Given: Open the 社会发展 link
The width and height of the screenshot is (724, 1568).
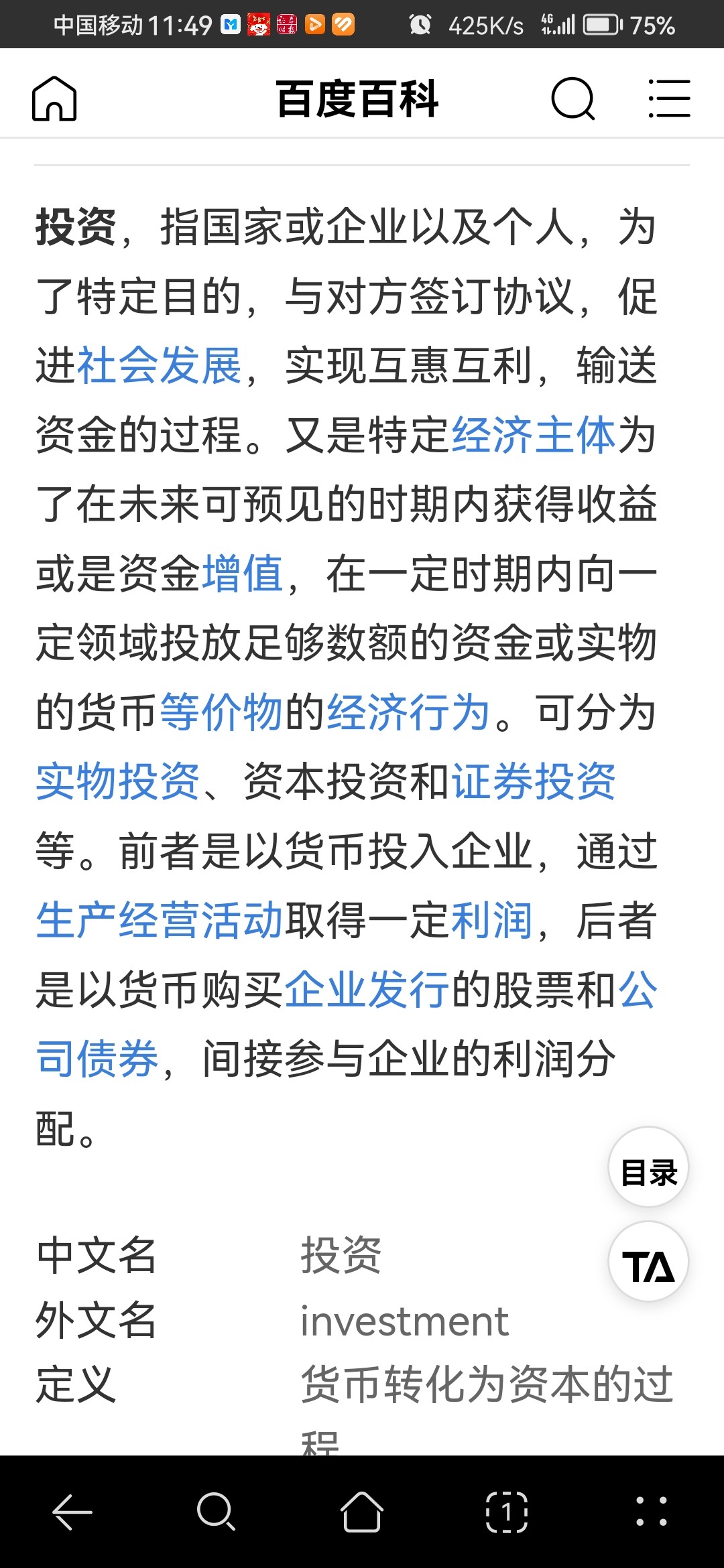Looking at the screenshot, I should [x=159, y=366].
